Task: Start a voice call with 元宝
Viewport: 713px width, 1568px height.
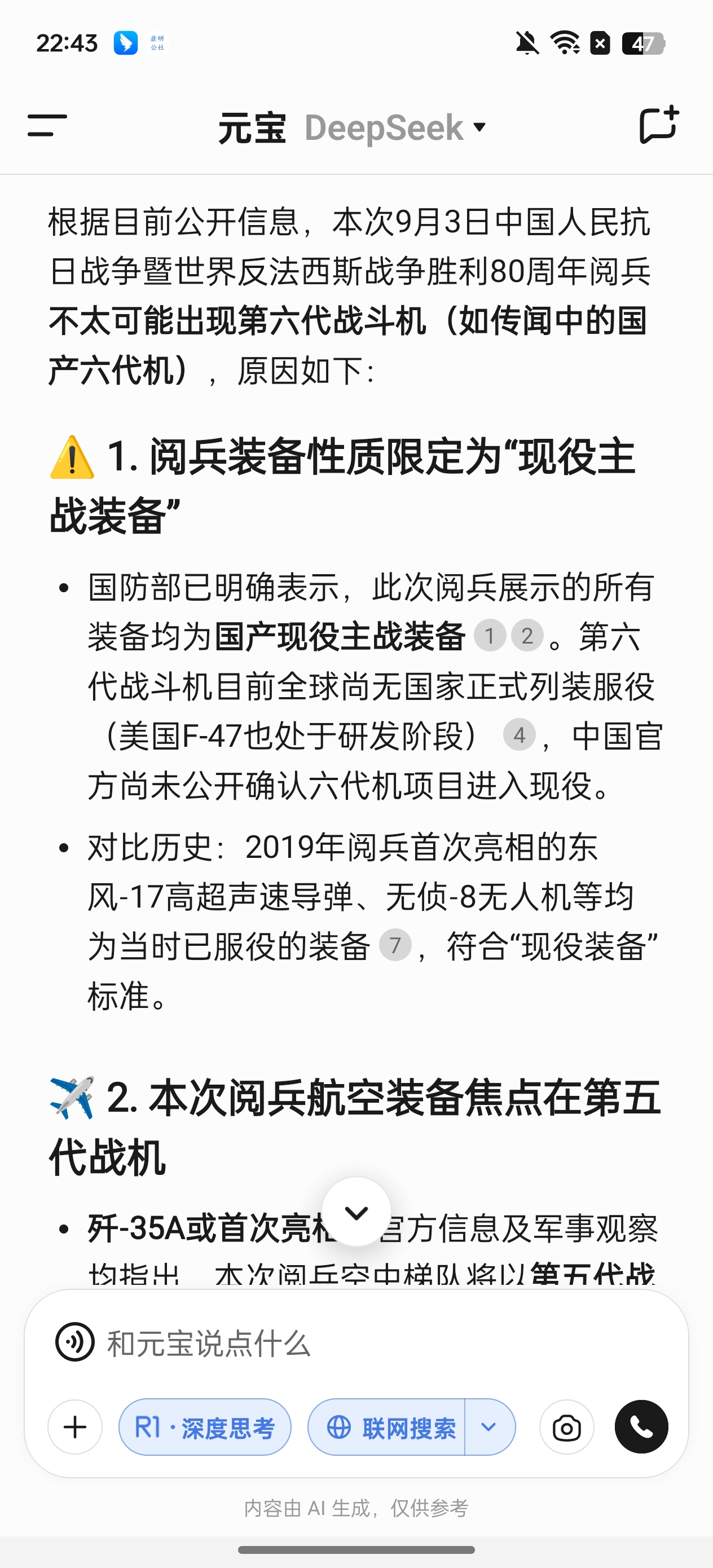Action: click(x=641, y=1428)
